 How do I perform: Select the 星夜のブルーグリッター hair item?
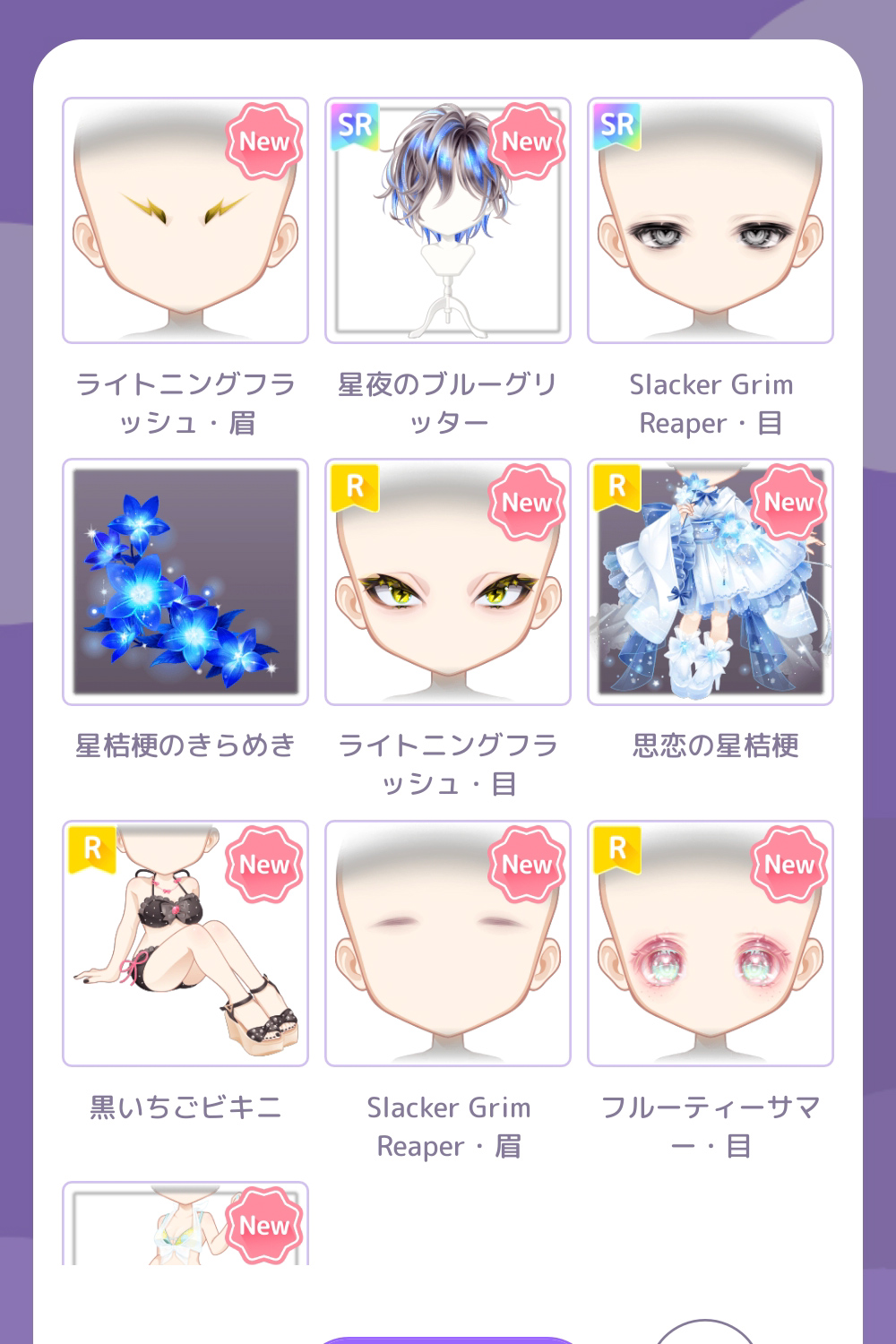point(448,220)
